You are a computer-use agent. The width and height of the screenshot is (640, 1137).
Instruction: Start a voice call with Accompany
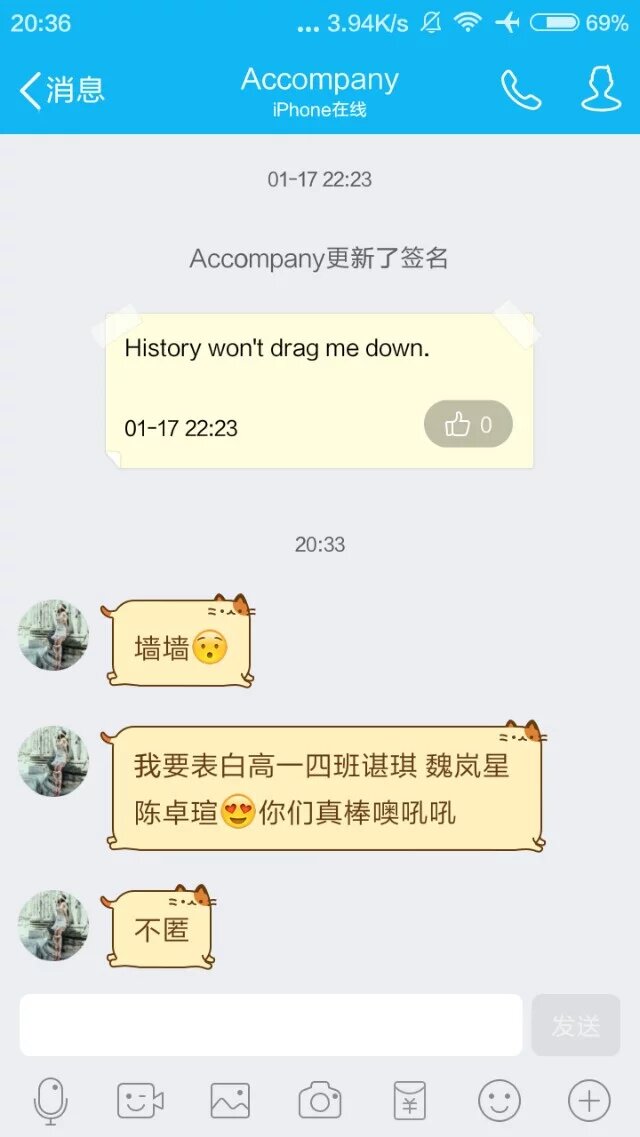click(520, 91)
